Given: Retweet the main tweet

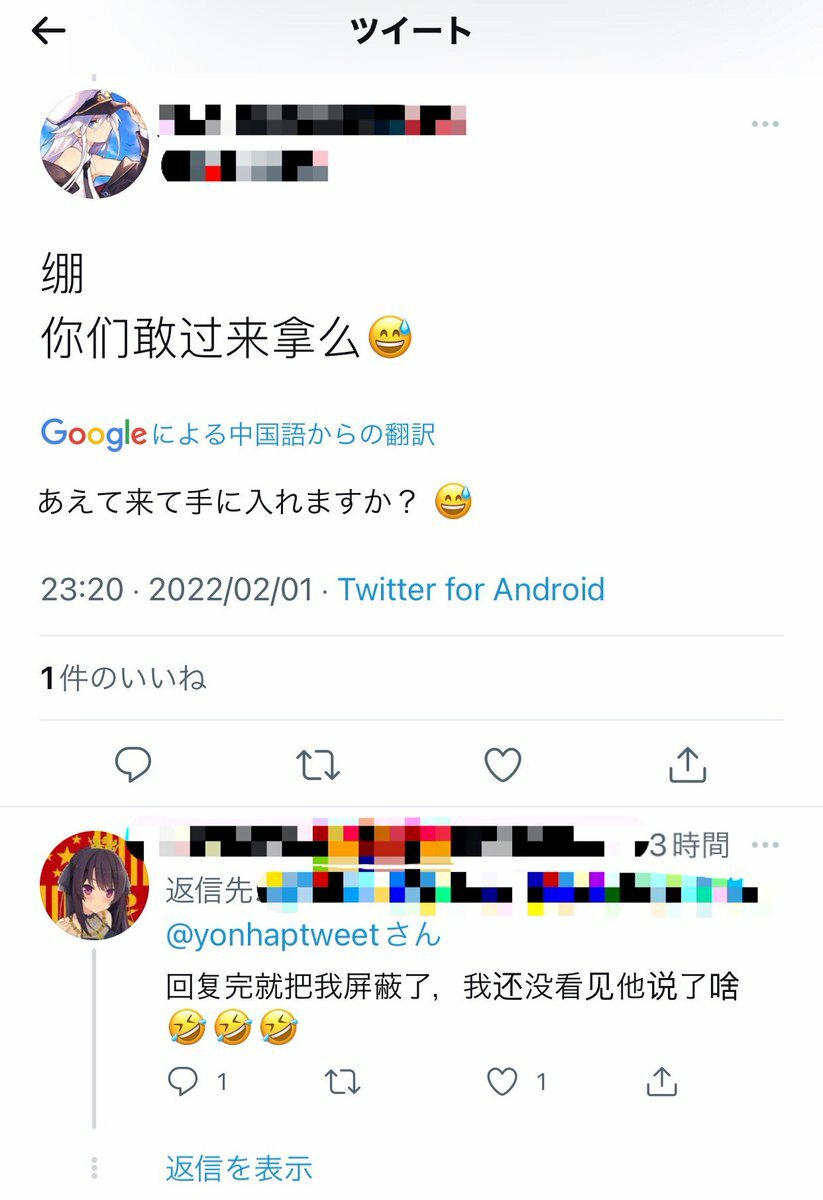Looking at the screenshot, I should click(x=318, y=765).
